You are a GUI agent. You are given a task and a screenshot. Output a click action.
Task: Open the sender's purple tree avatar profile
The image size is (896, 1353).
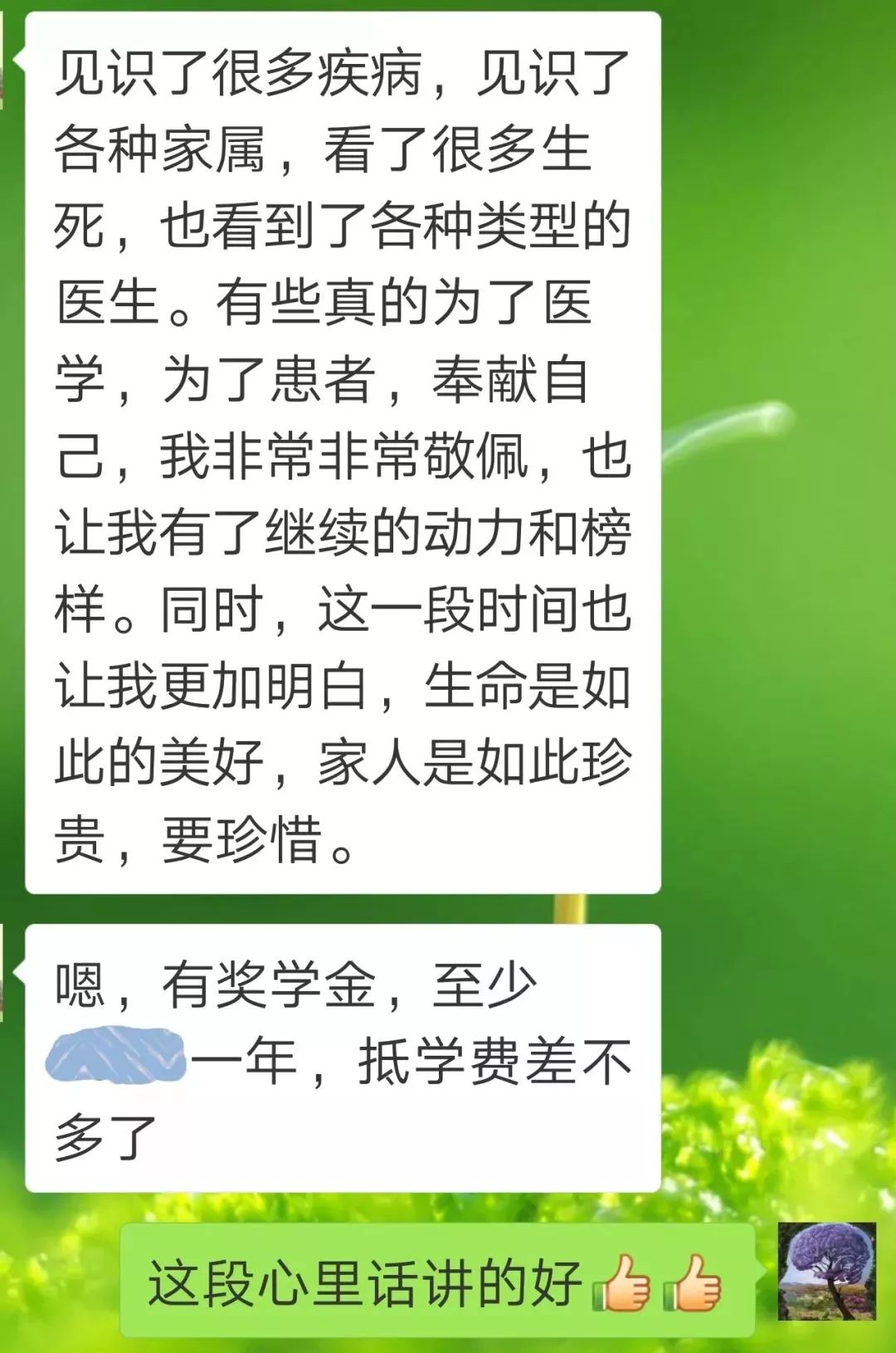pyautogui.click(x=826, y=1271)
